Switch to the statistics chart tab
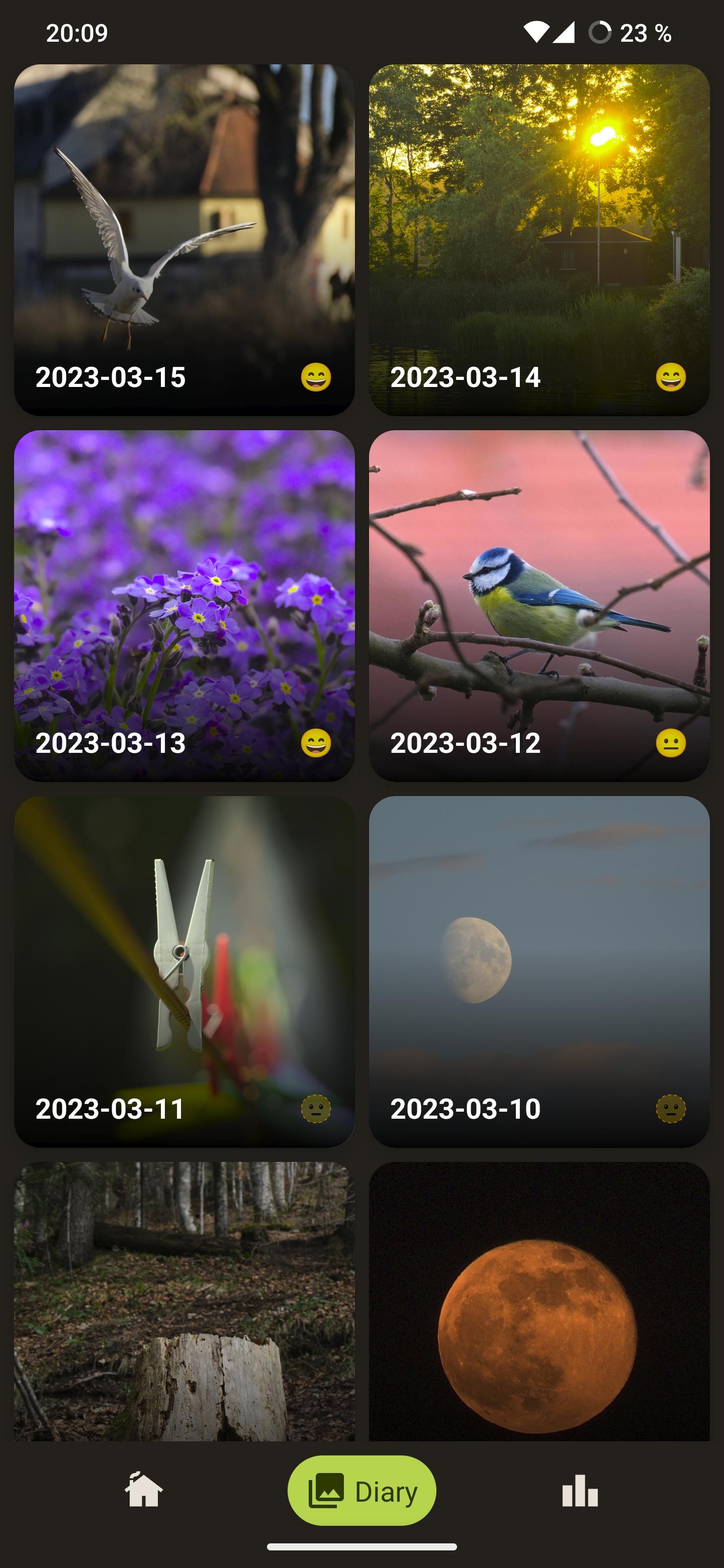724x1568 pixels. click(x=580, y=1491)
